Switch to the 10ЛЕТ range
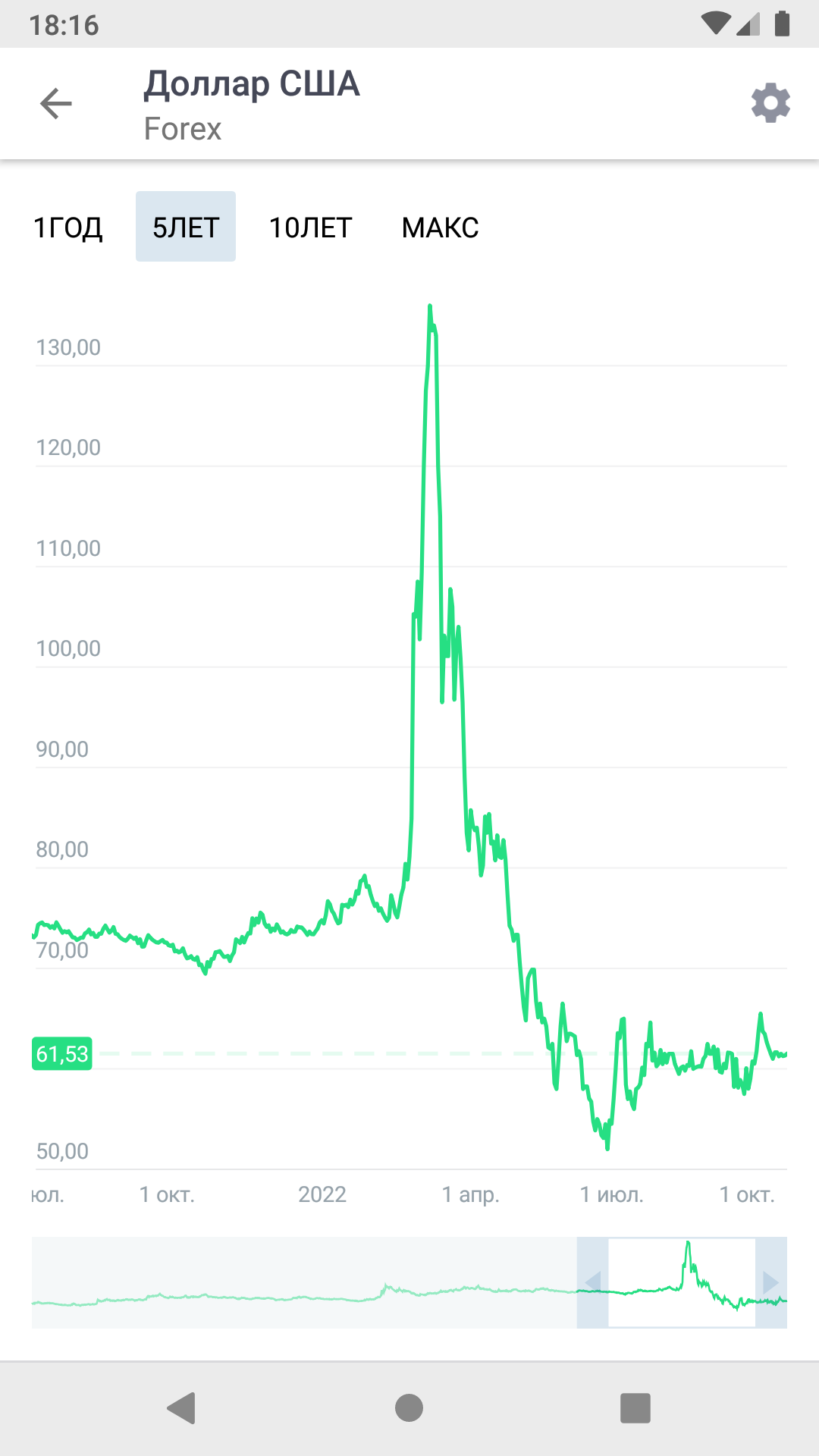The image size is (819, 1456). pyautogui.click(x=311, y=227)
